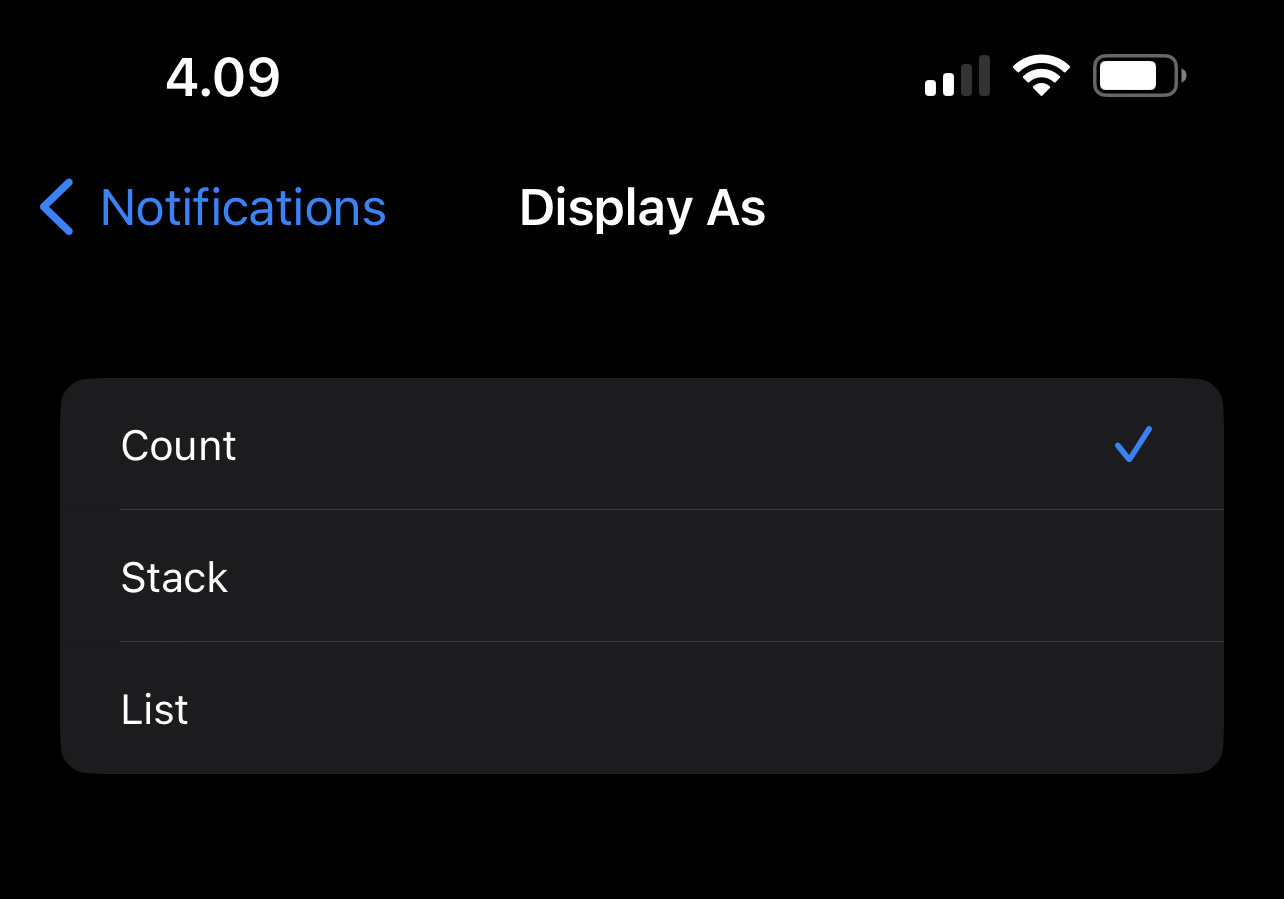Choose Stack as the display style
The height and width of the screenshot is (899, 1284).
pos(640,577)
